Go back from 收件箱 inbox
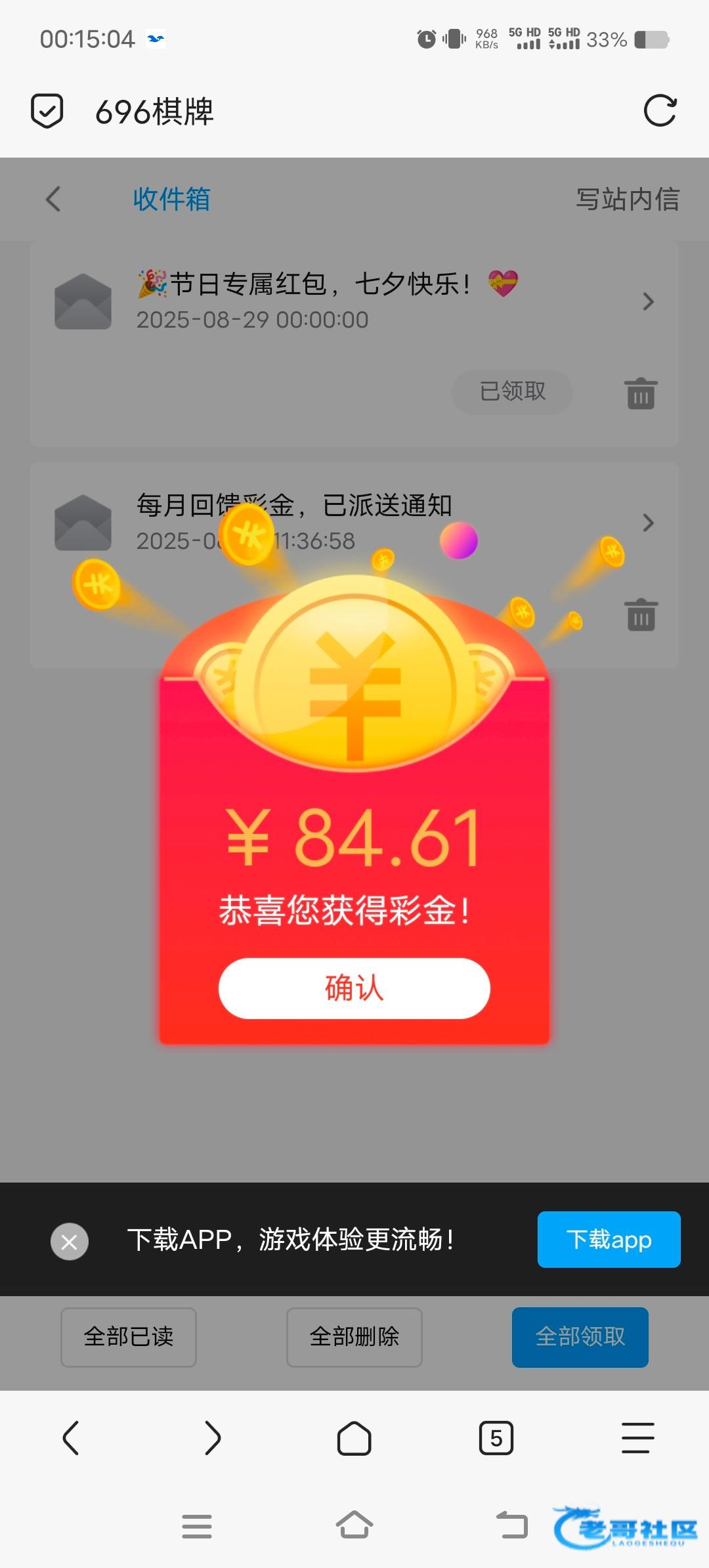Viewport: 709px width, 1568px height. click(x=54, y=199)
